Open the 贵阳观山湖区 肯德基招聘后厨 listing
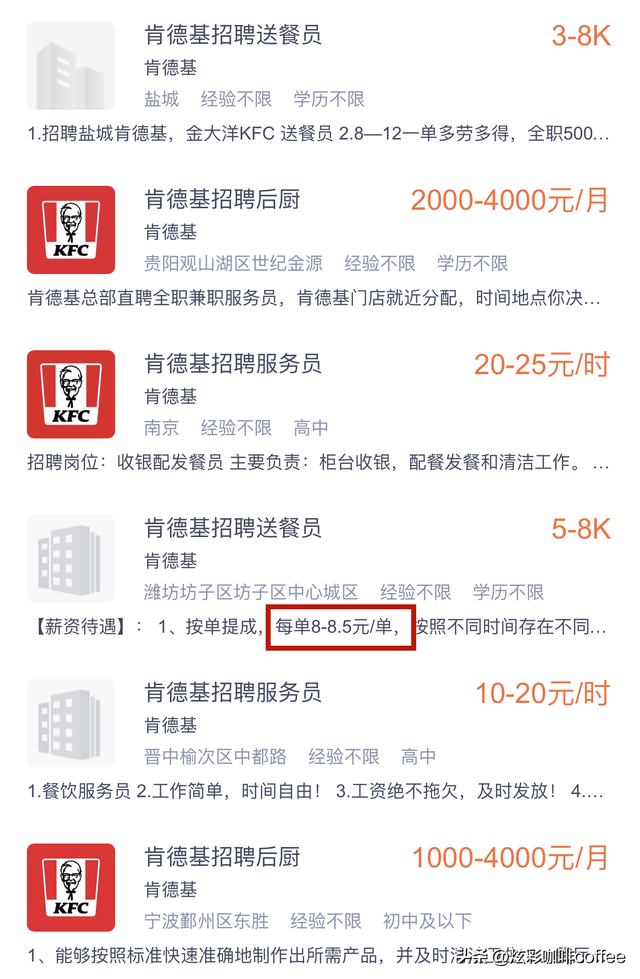 tap(222, 201)
